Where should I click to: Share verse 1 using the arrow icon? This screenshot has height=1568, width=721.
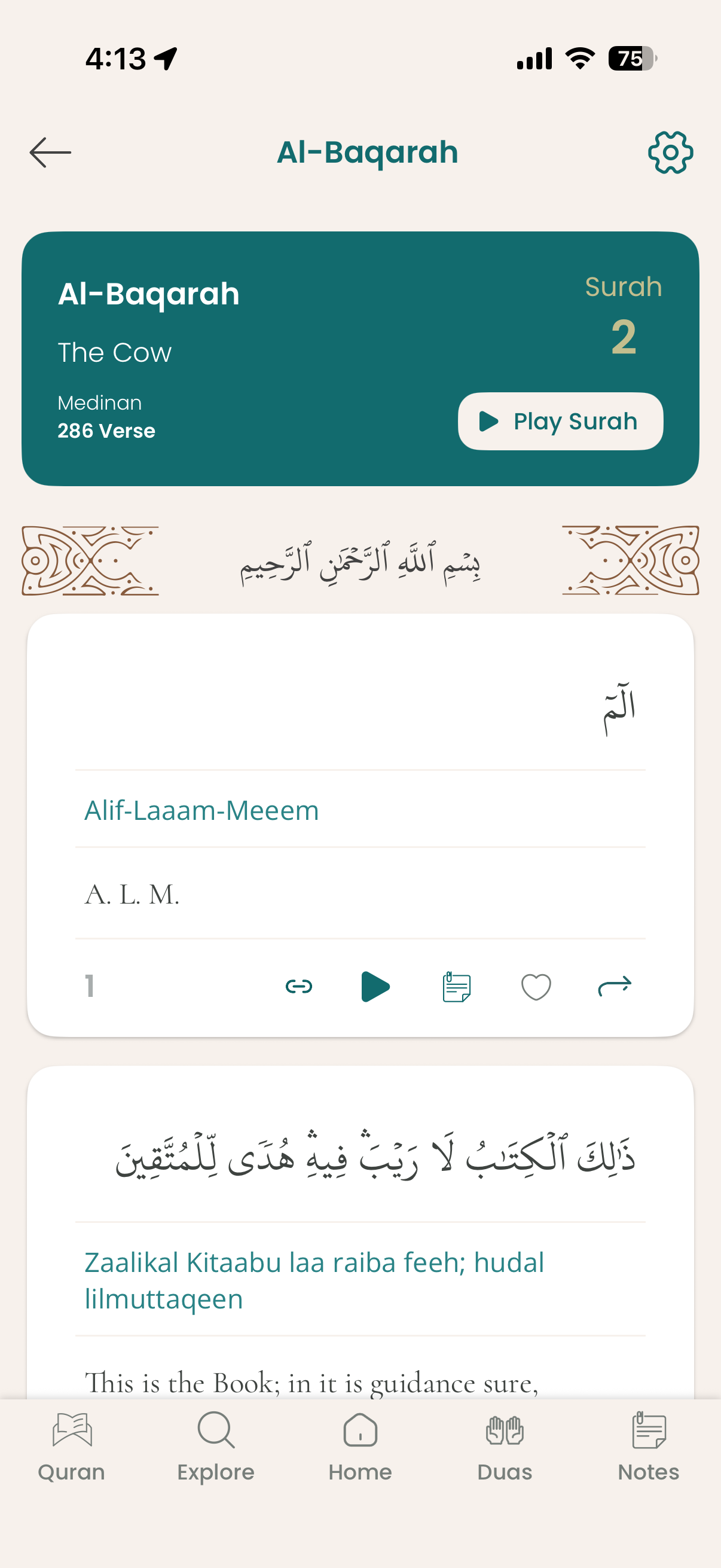615,986
